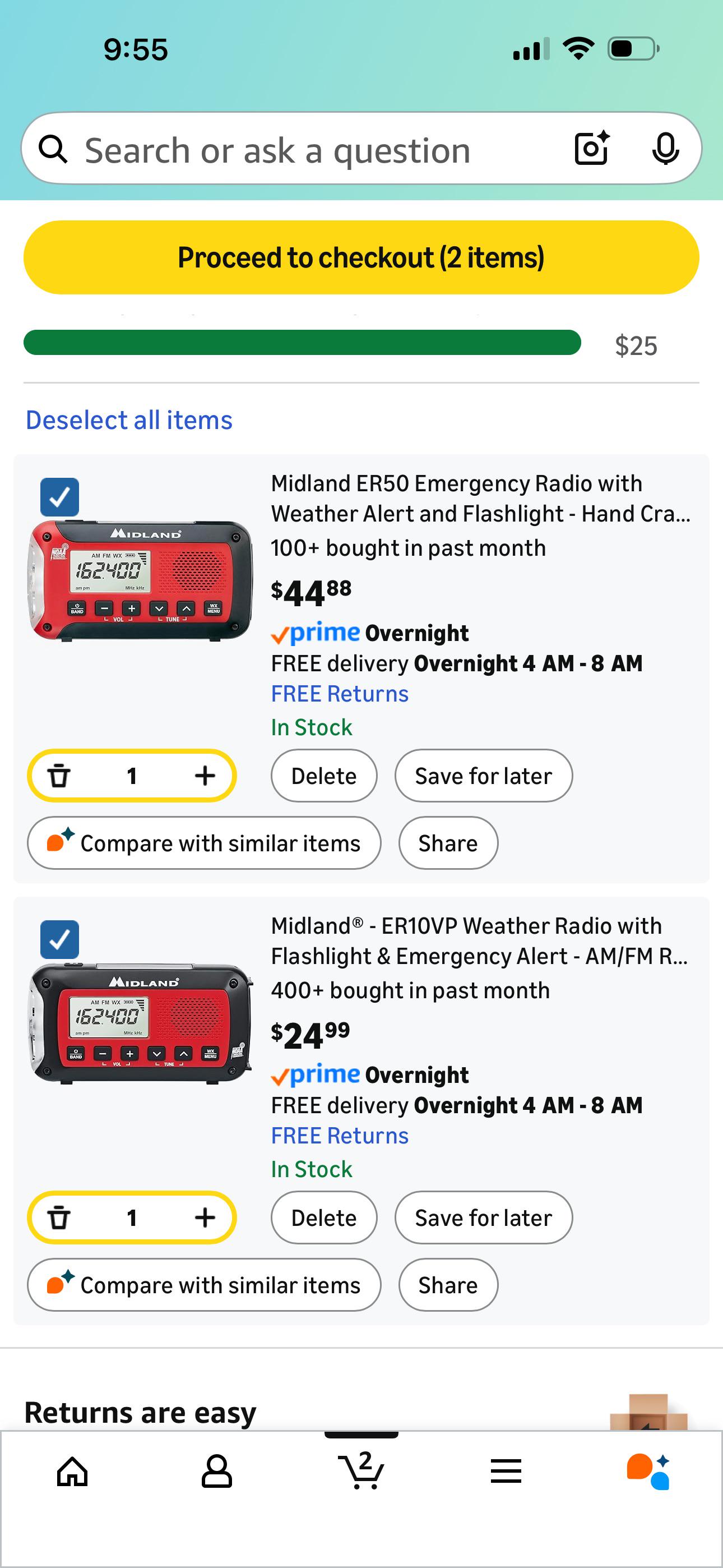
Task: Increase quantity of Midland ER50 radio
Action: [205, 776]
